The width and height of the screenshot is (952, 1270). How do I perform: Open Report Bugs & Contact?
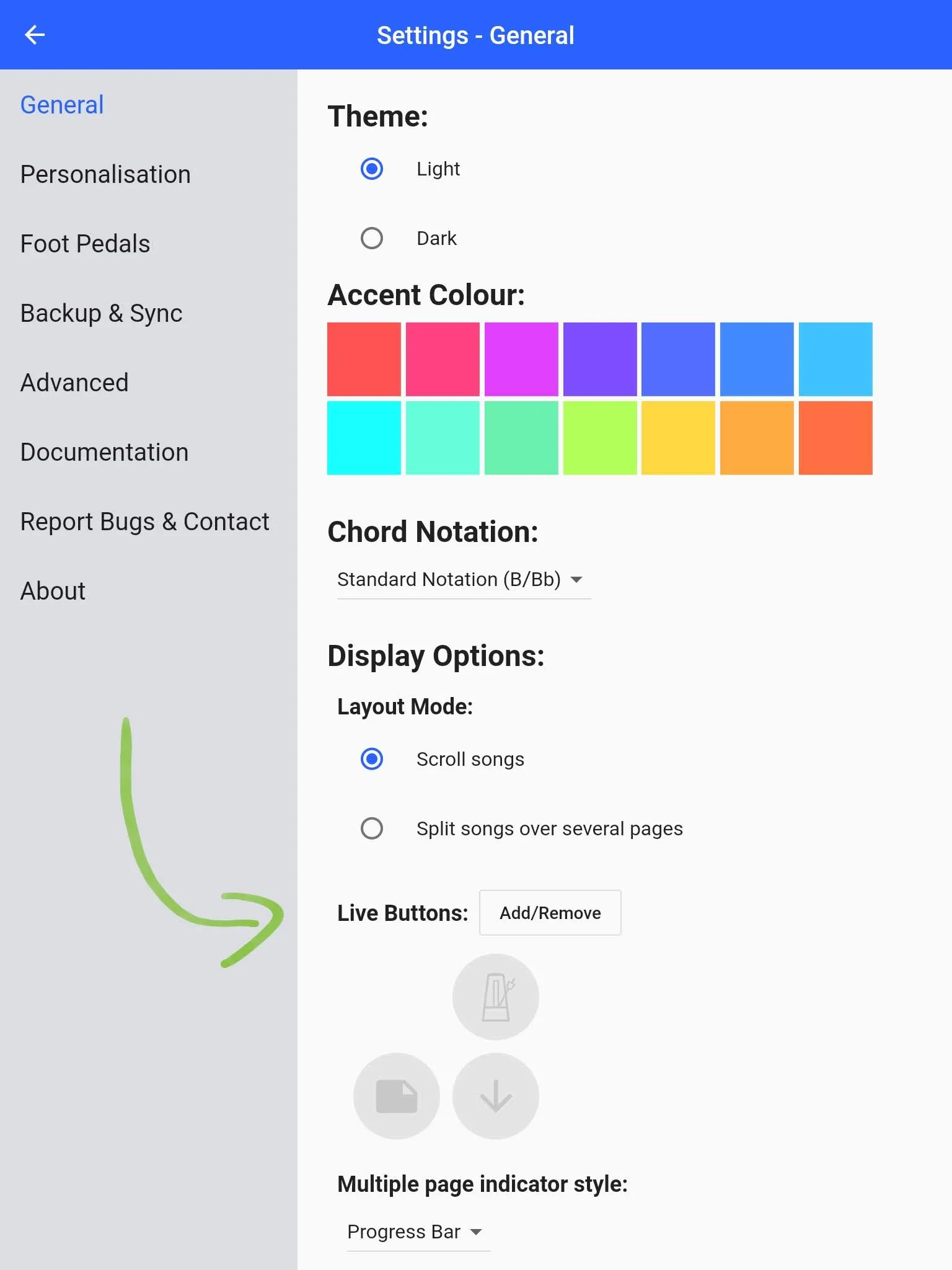[144, 522]
